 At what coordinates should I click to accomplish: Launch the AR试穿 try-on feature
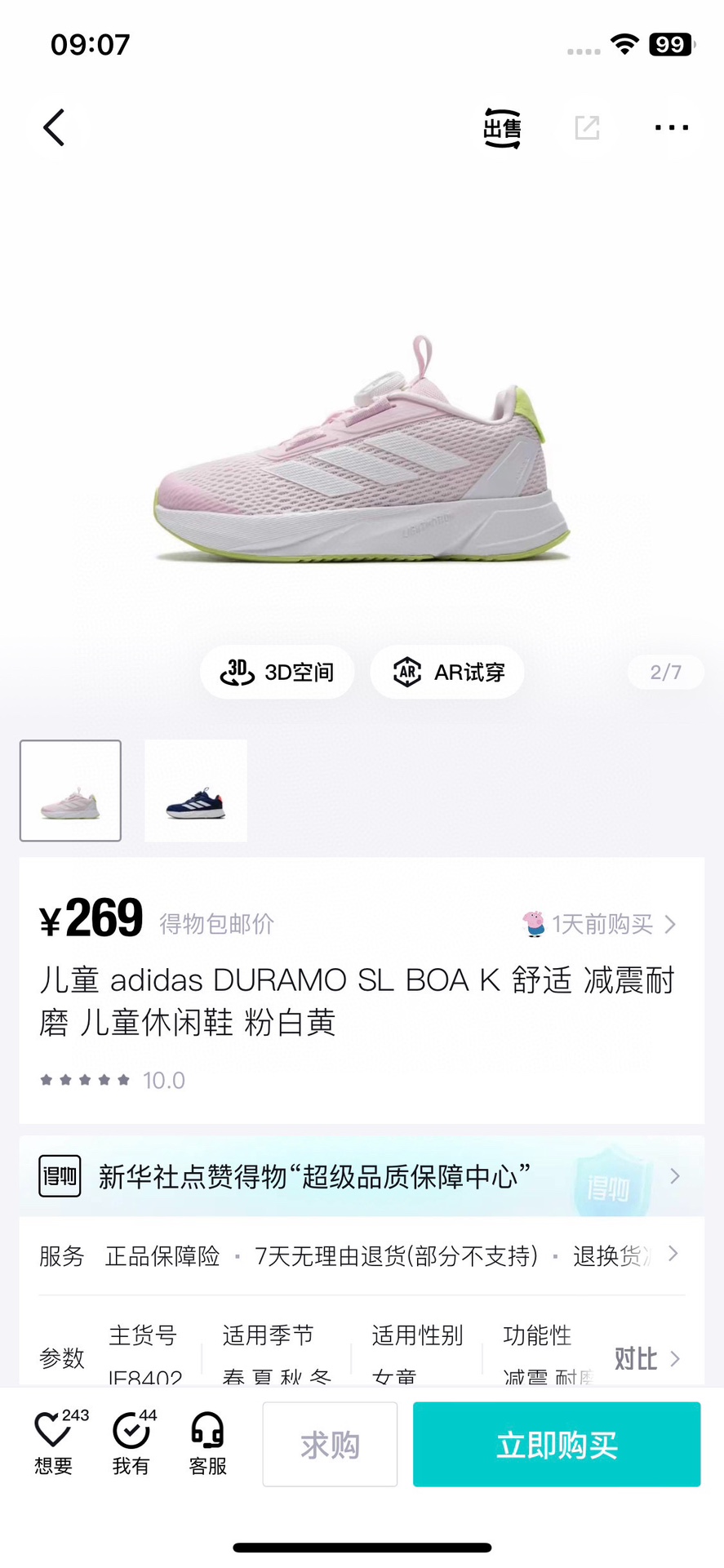coord(446,672)
